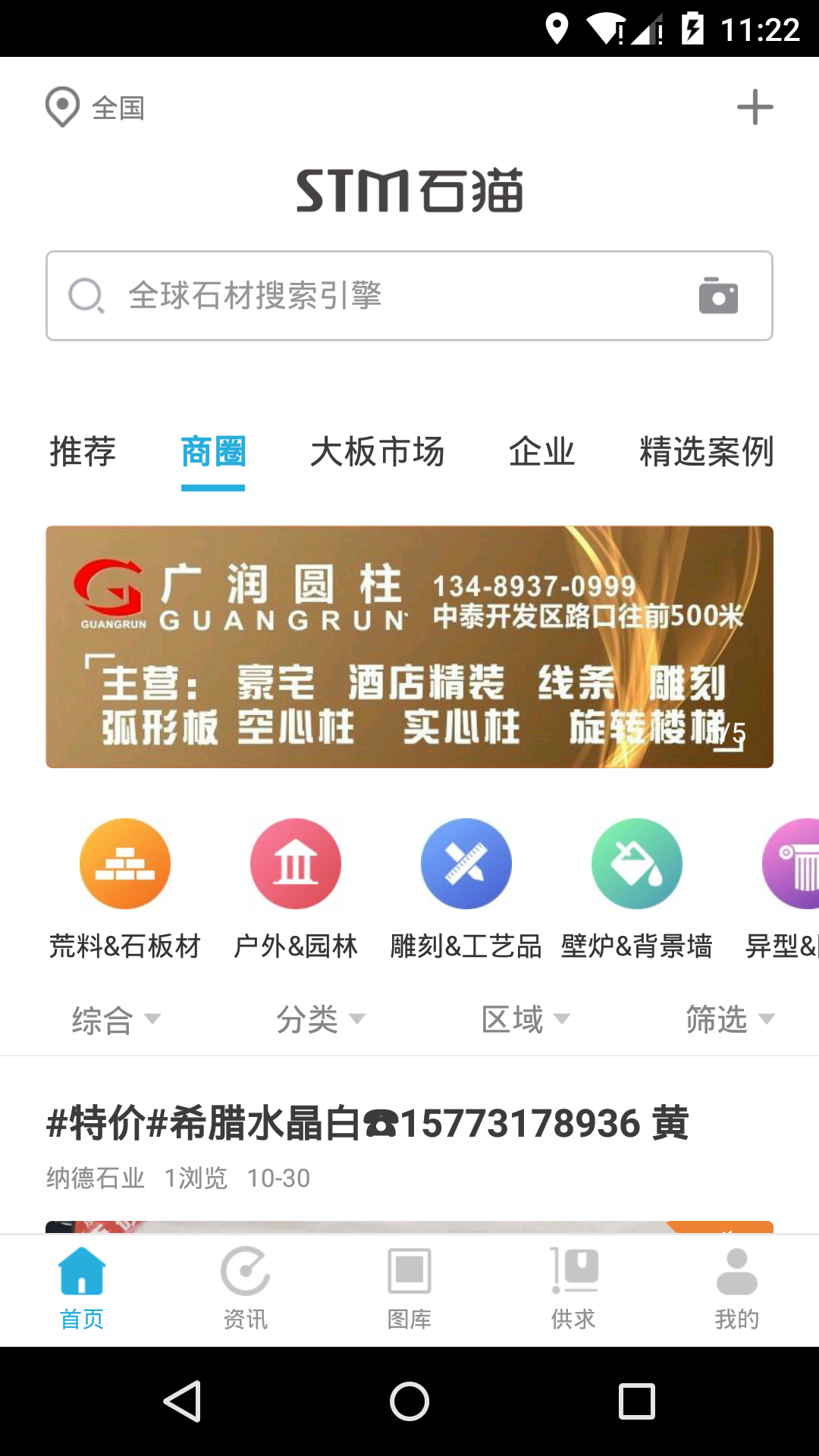This screenshot has width=819, height=1456.
Task: Switch to the 大板市场 tab
Action: pyautogui.click(x=377, y=452)
